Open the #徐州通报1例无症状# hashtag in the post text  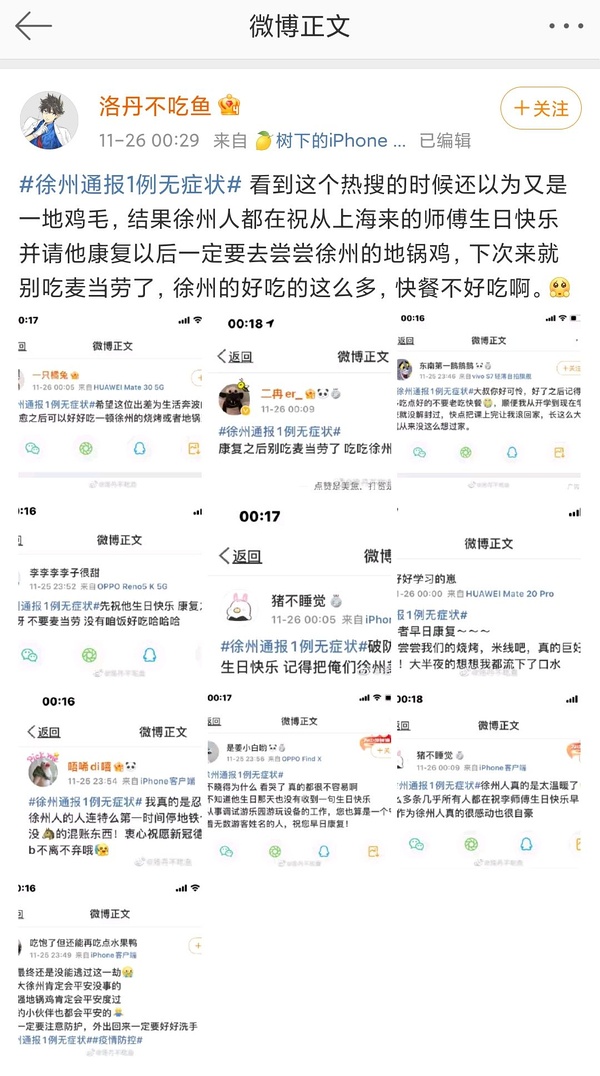[130, 184]
